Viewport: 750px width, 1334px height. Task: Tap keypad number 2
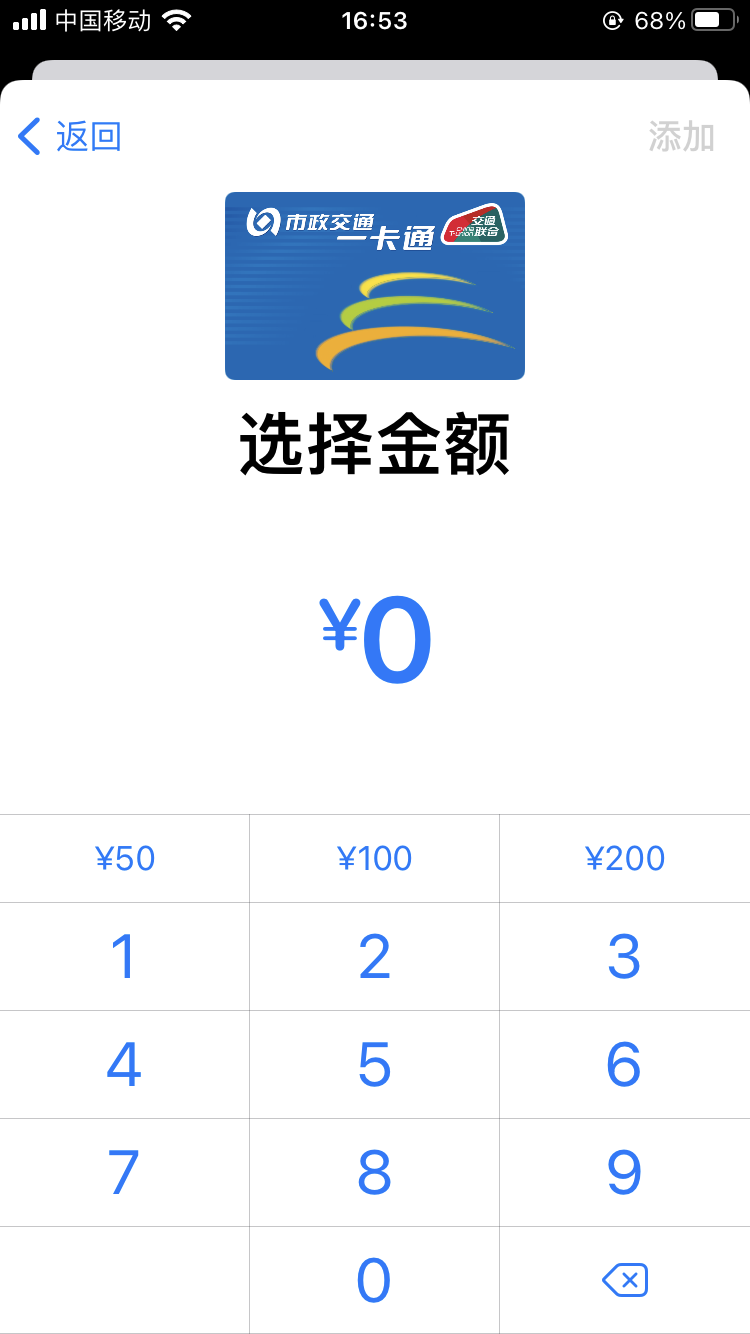(x=375, y=957)
